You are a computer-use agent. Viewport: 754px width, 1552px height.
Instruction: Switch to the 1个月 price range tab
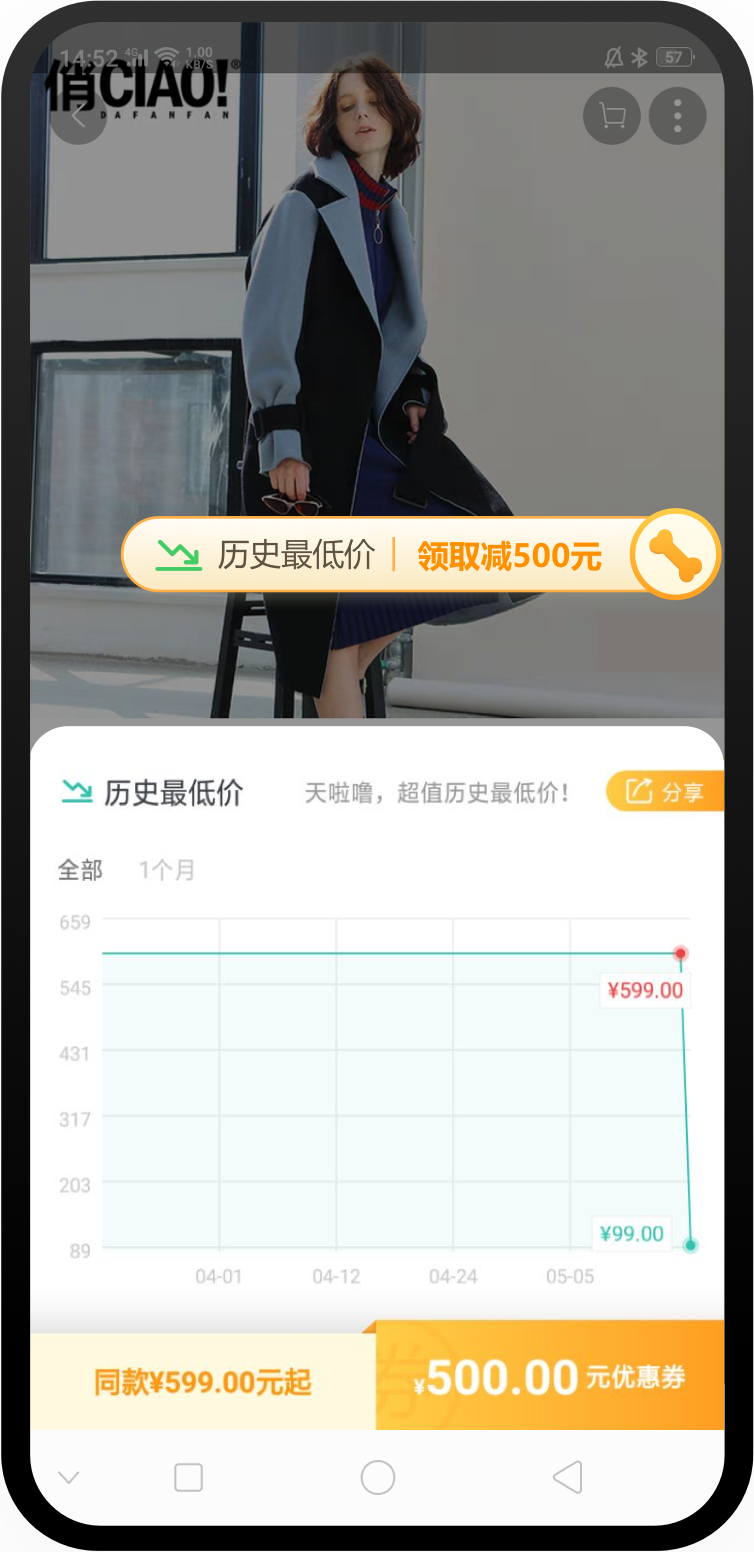[167, 870]
